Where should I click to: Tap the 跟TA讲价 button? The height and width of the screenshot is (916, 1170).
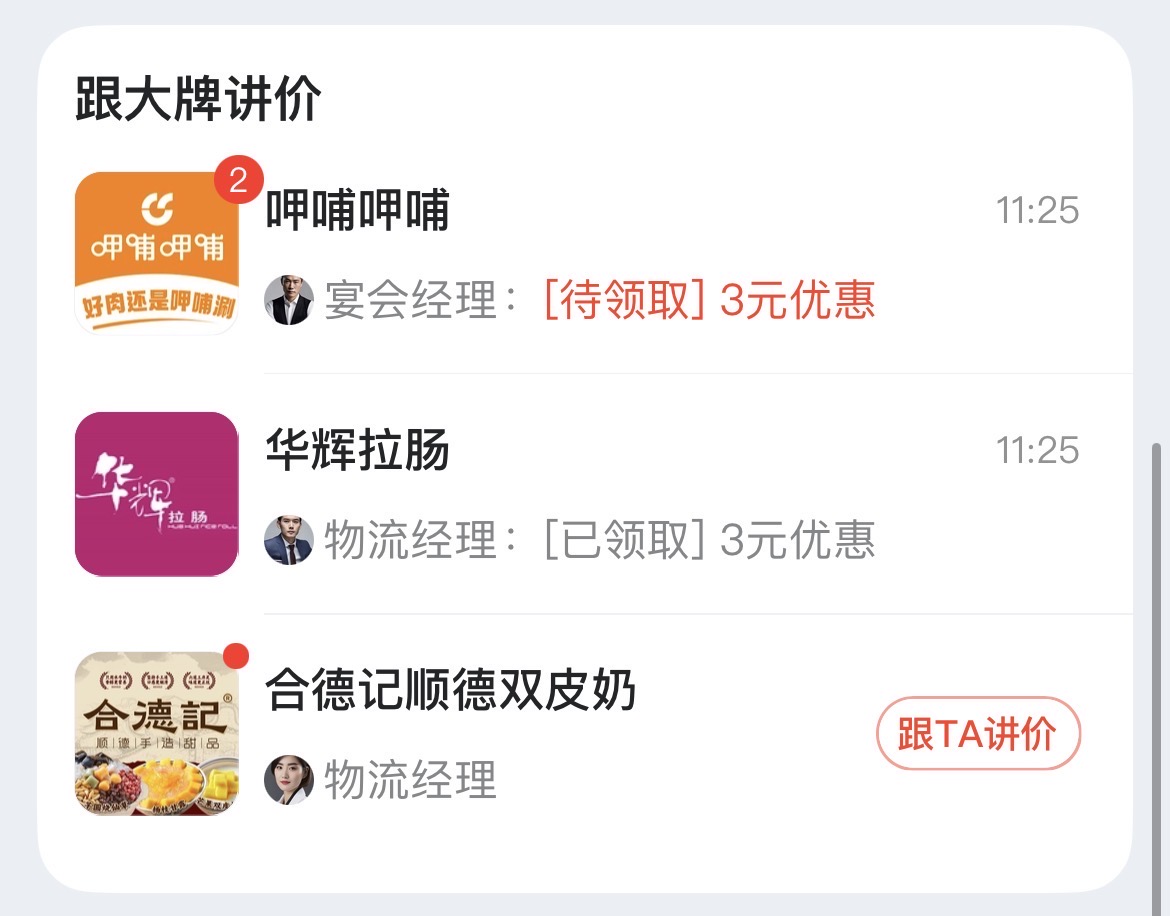[x=978, y=733]
